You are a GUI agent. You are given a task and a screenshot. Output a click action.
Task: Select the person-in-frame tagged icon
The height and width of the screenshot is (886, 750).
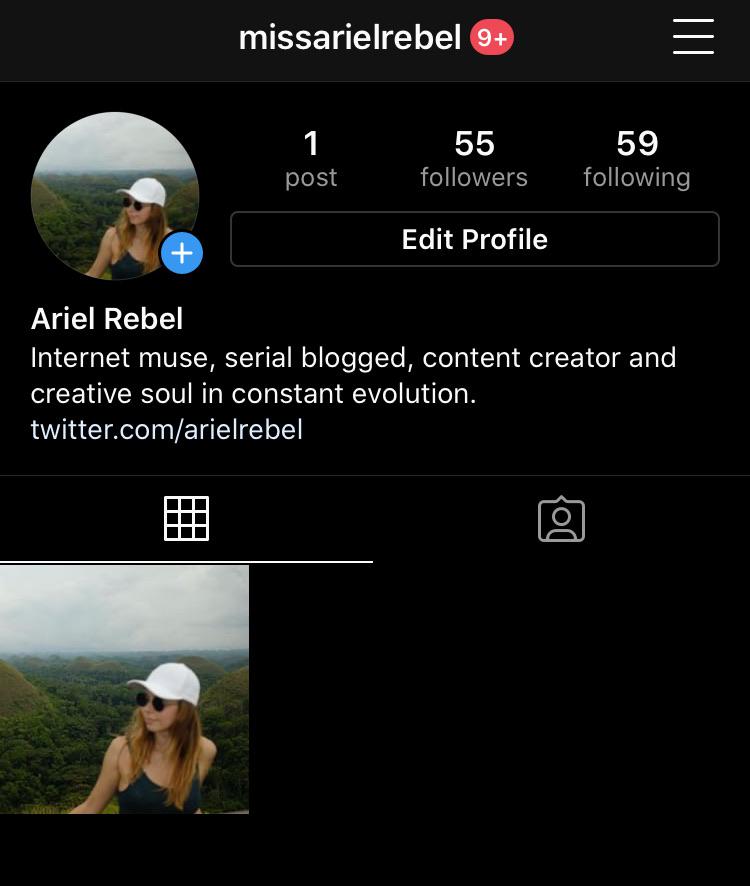pyautogui.click(x=561, y=519)
